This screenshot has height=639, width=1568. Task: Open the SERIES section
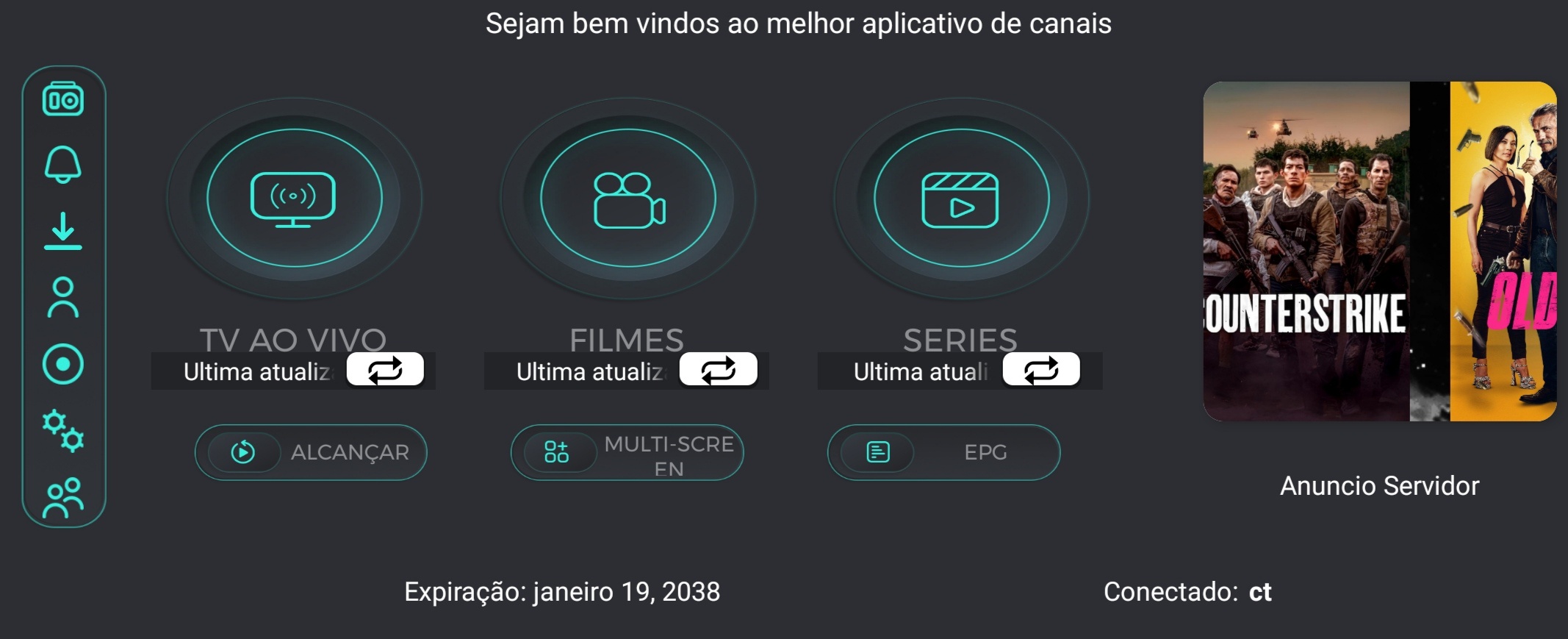coord(961,199)
